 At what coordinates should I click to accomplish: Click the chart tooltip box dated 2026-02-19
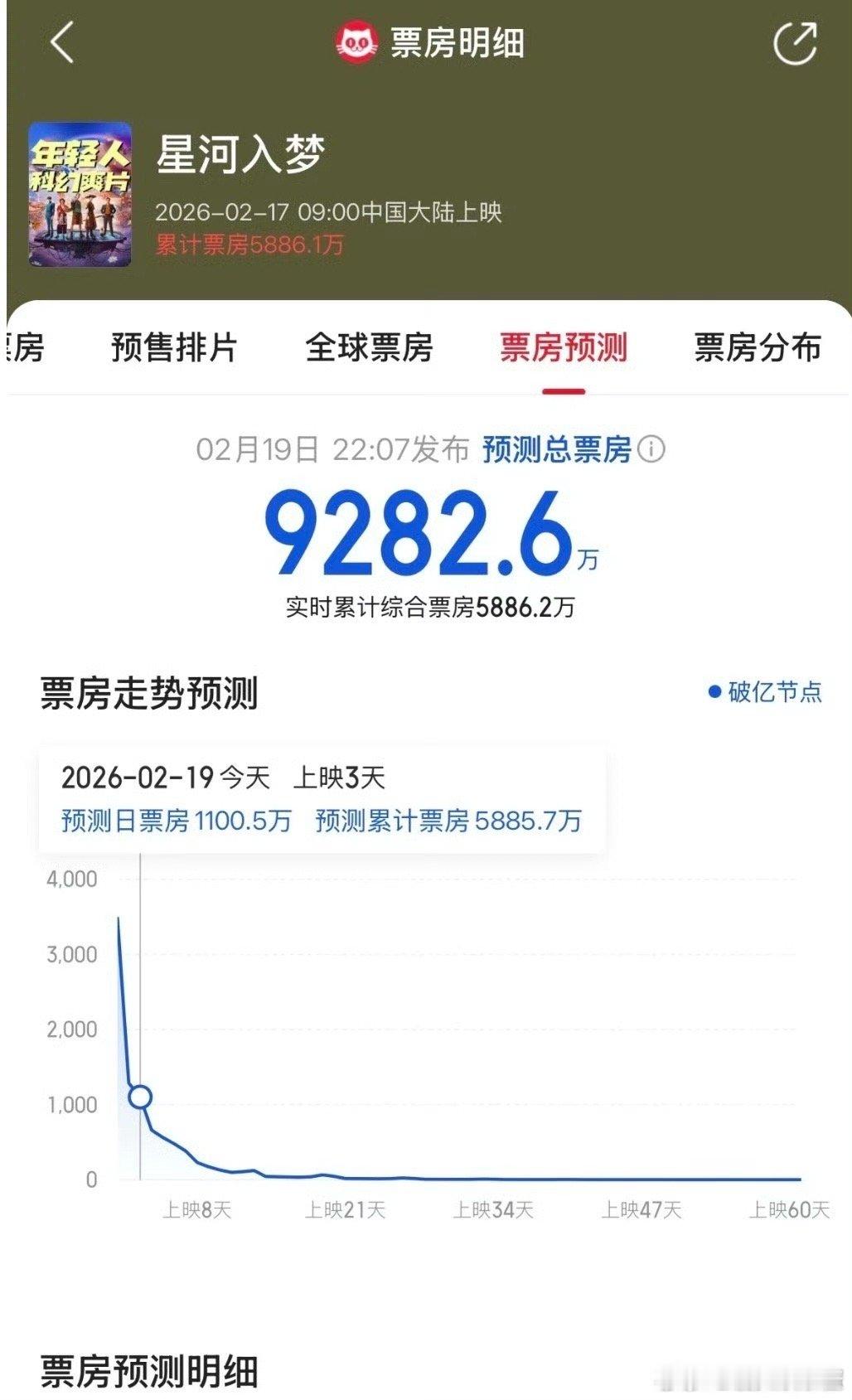(323, 797)
